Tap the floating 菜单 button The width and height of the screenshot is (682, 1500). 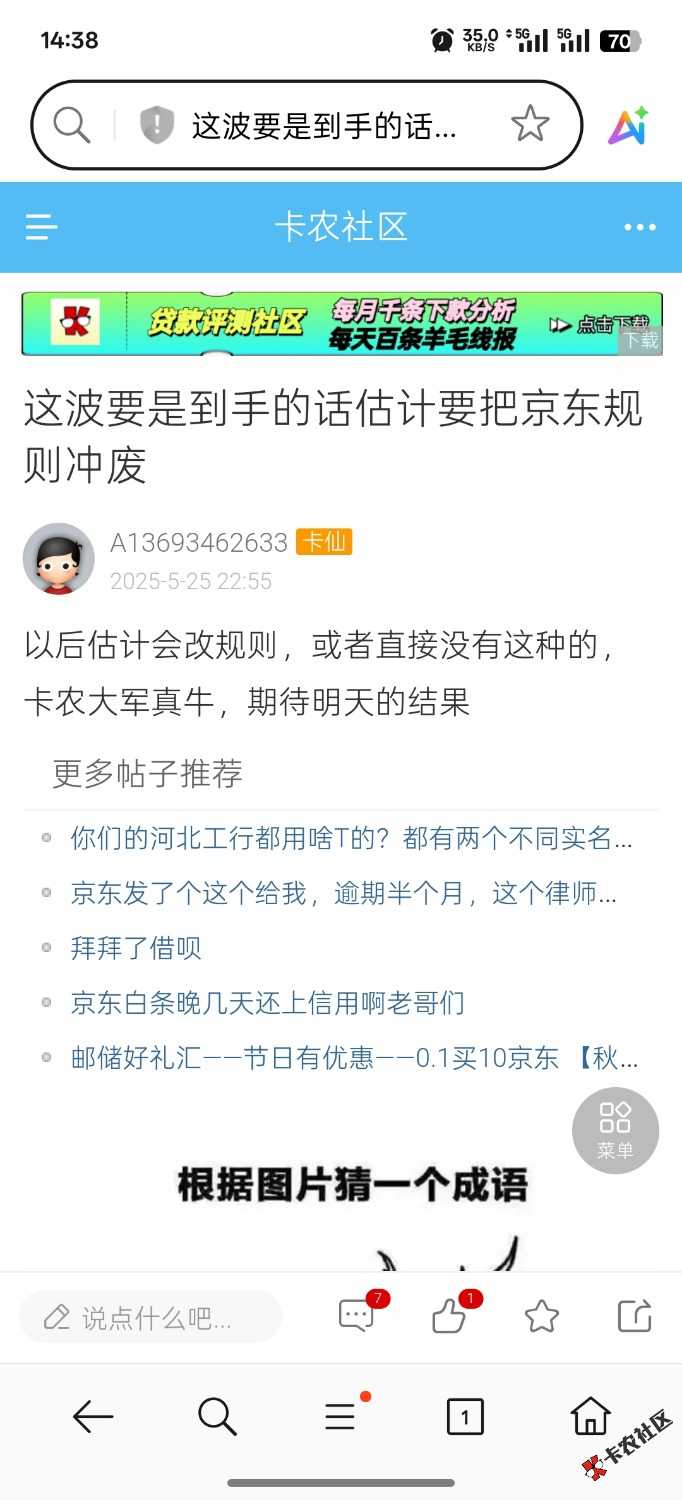(x=615, y=1130)
